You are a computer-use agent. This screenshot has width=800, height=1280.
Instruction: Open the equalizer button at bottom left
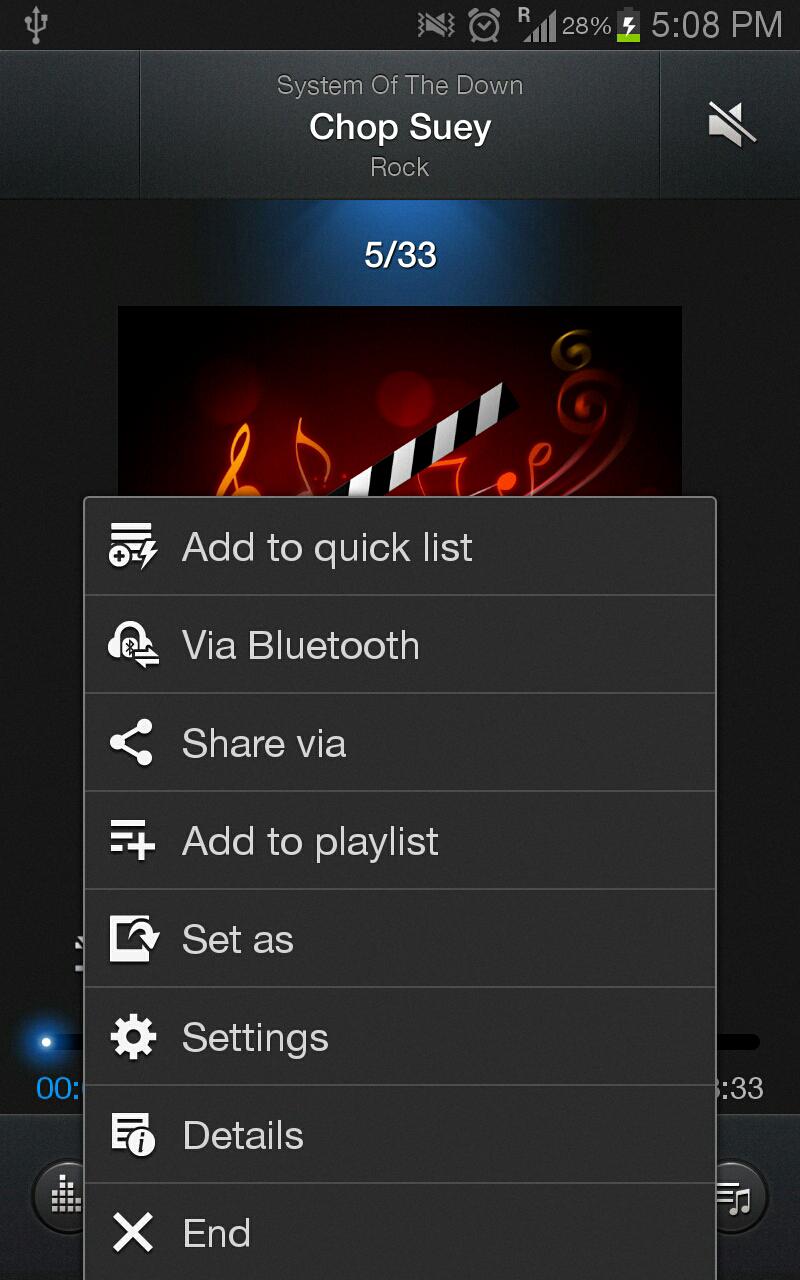(x=64, y=1196)
